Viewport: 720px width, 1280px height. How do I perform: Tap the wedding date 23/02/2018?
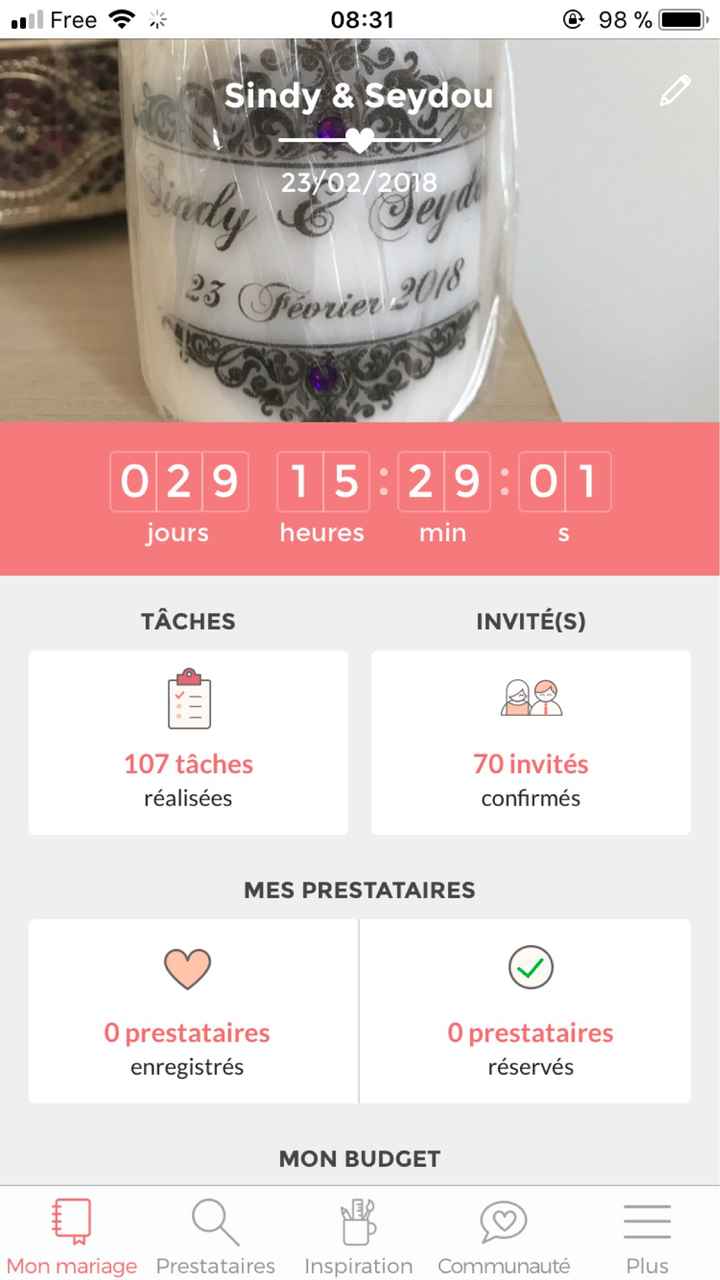tap(358, 182)
